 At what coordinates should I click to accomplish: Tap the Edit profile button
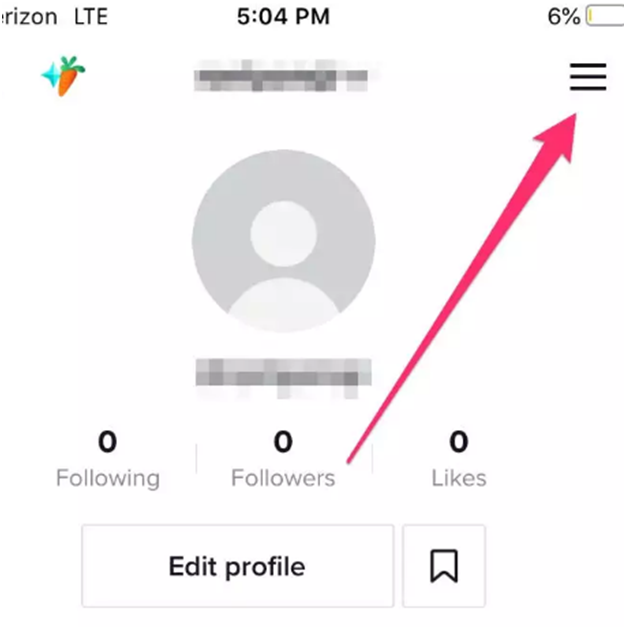[x=237, y=566]
